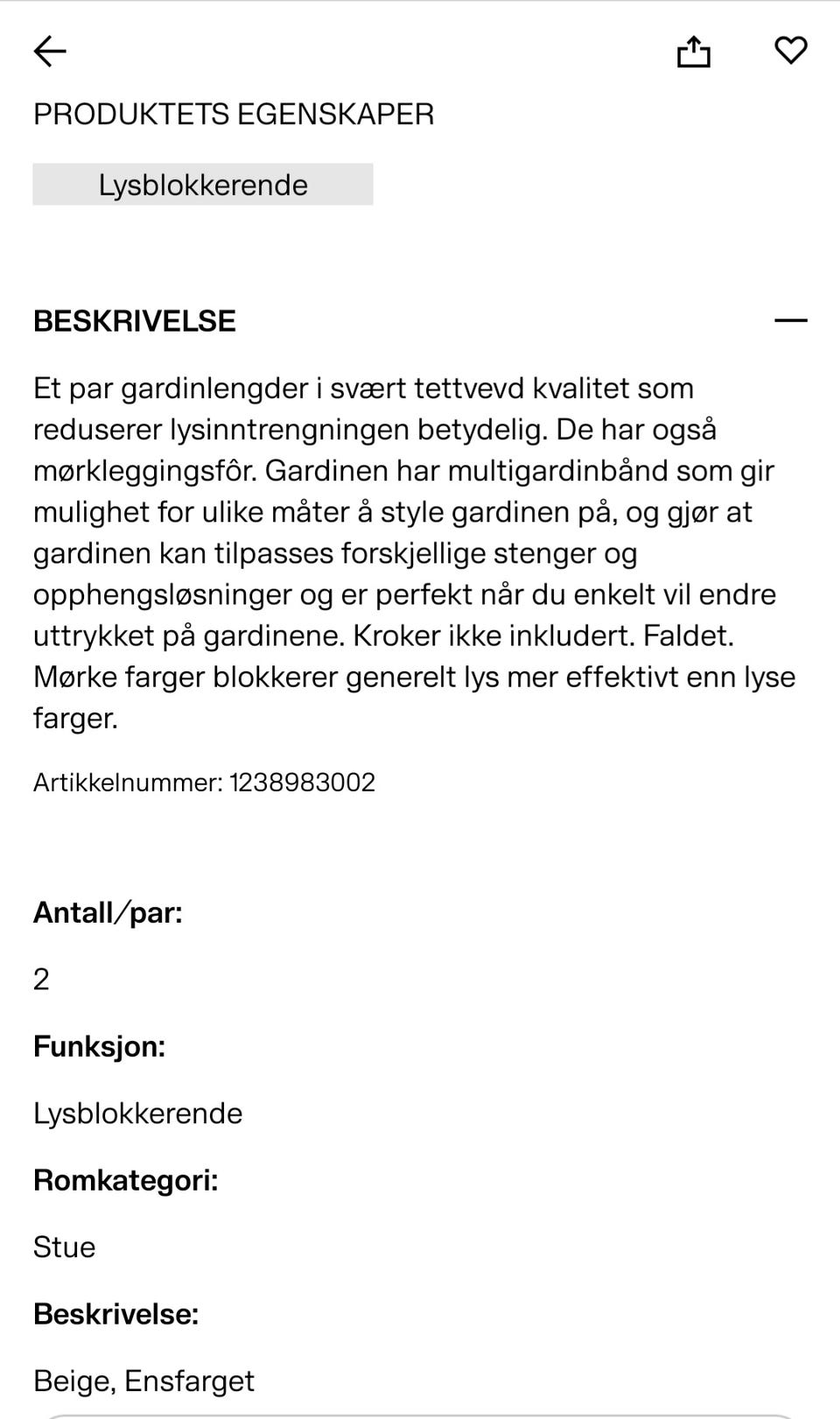Tap the share sheet icon
The image size is (840, 1419).
694,51
